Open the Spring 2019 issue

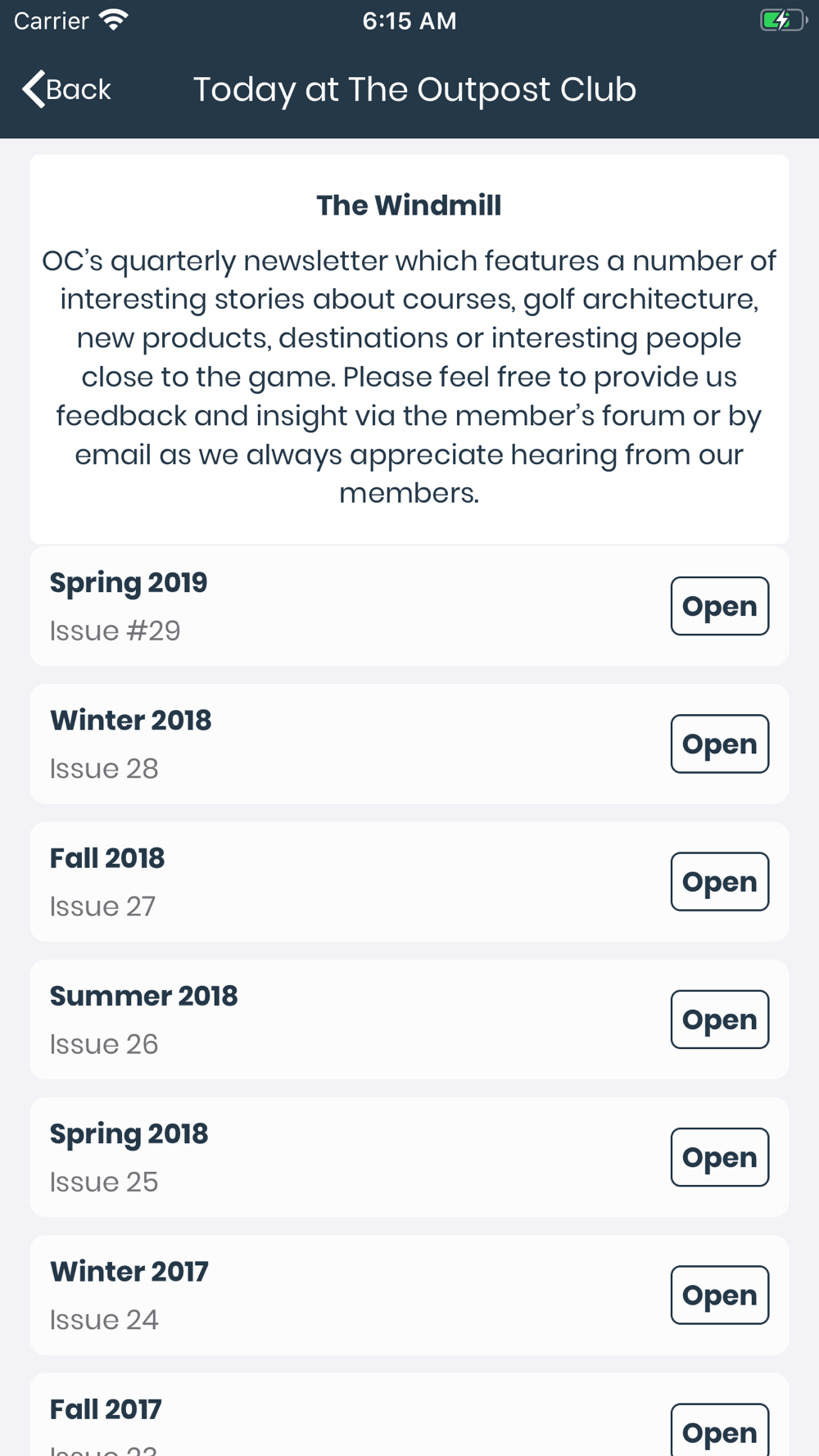coord(719,606)
